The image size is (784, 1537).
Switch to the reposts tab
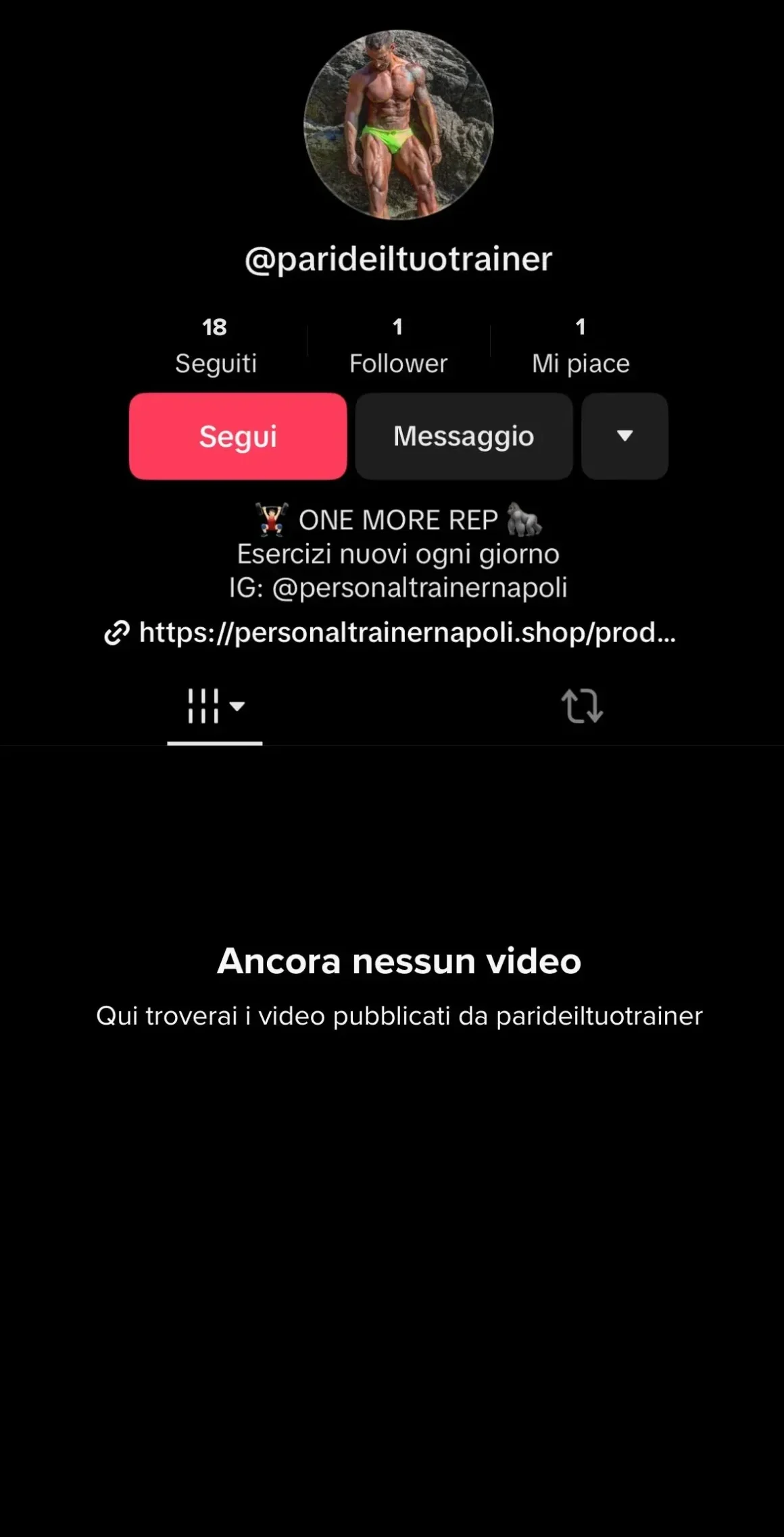(582, 706)
